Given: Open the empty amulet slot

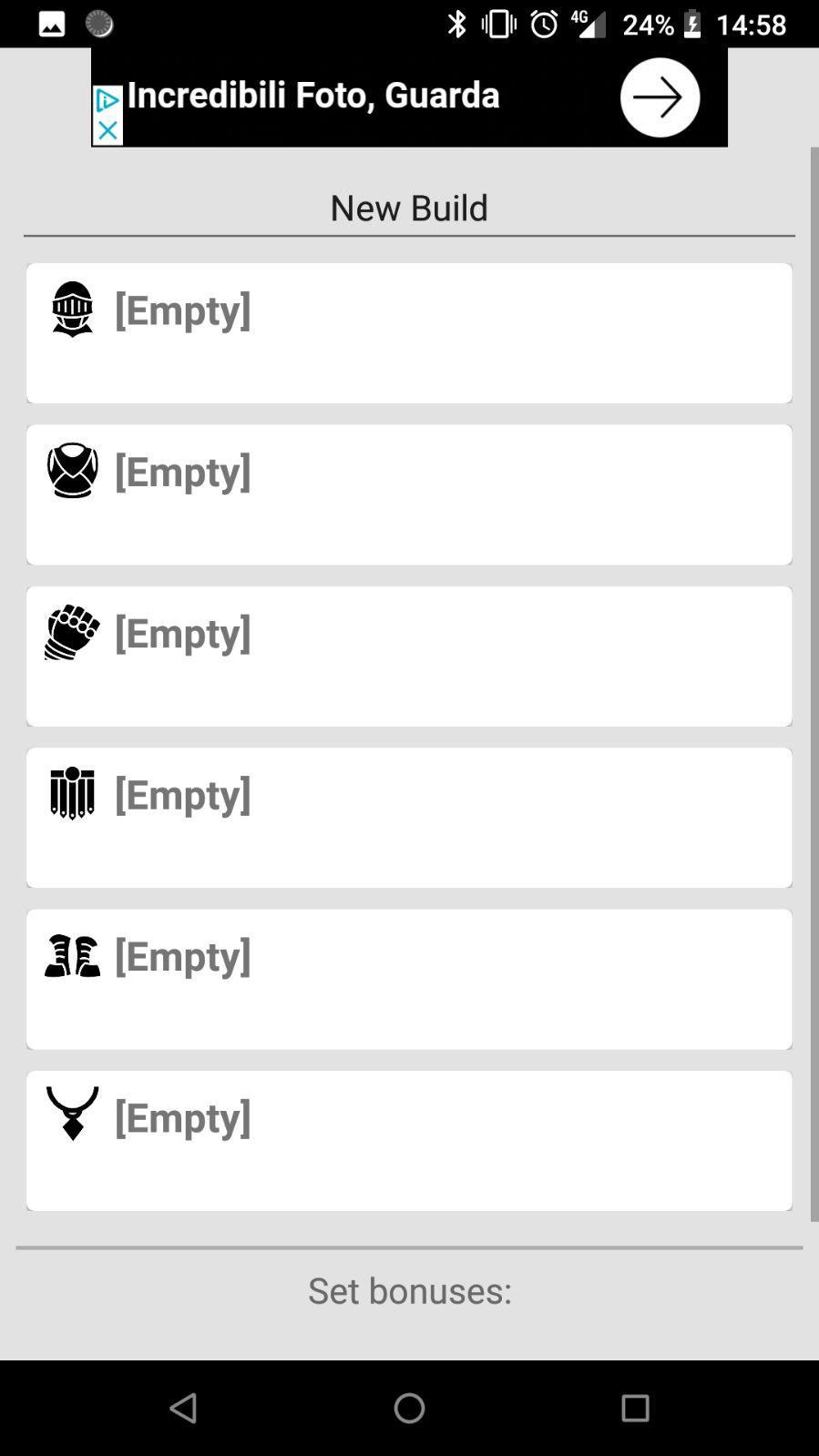Looking at the screenshot, I should pos(409,1141).
